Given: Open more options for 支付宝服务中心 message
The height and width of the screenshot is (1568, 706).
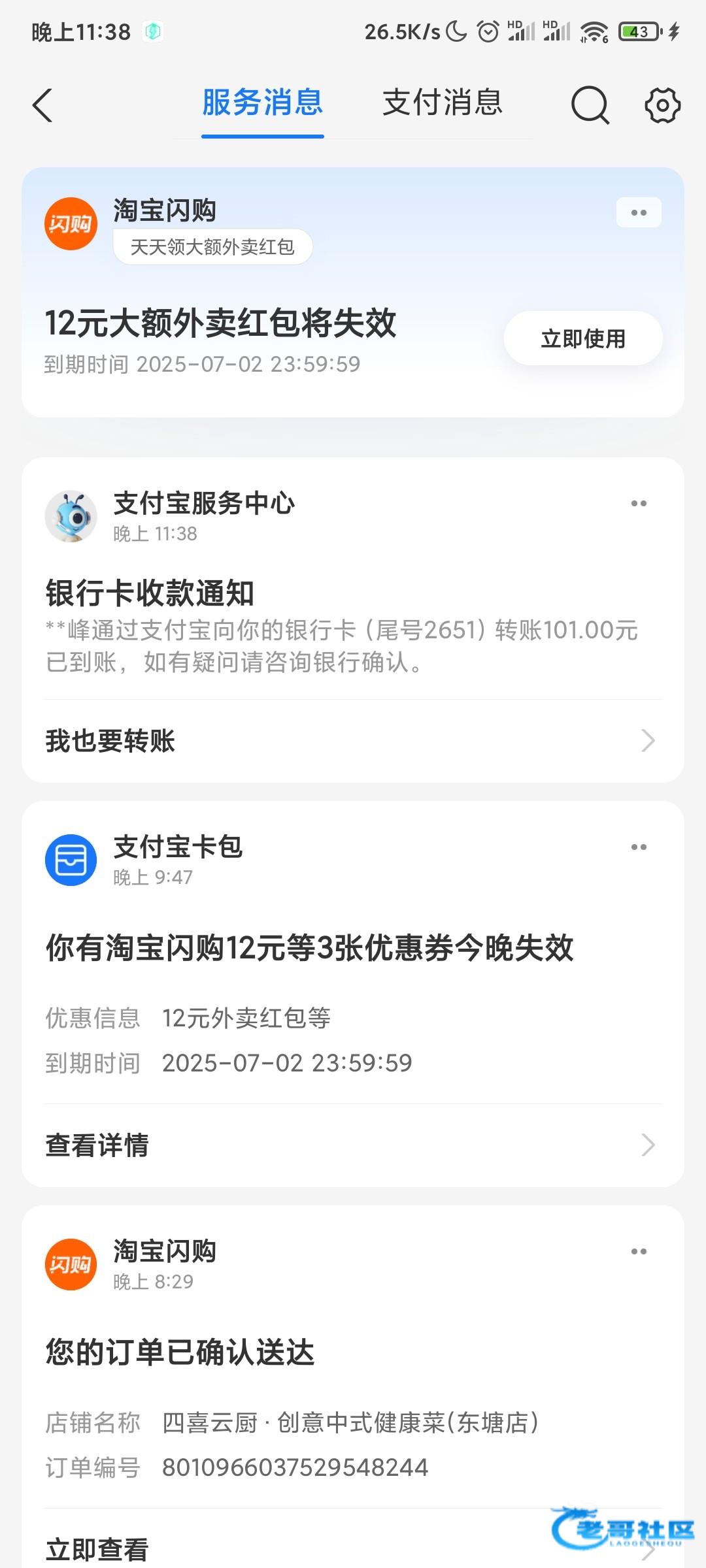Looking at the screenshot, I should [639, 503].
